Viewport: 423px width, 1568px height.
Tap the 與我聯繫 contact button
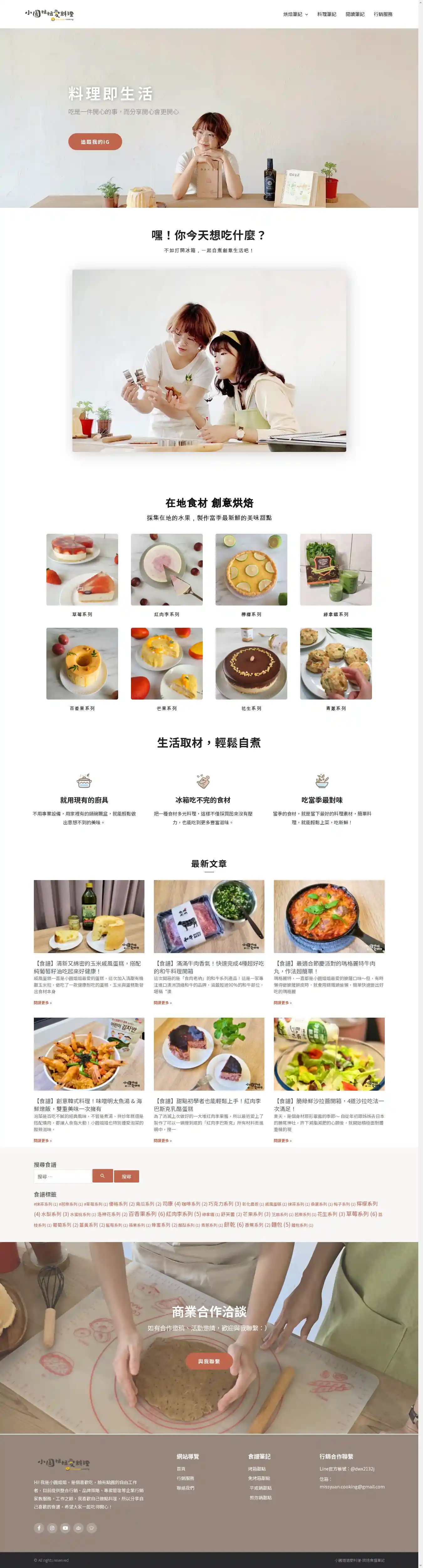pos(209,1361)
